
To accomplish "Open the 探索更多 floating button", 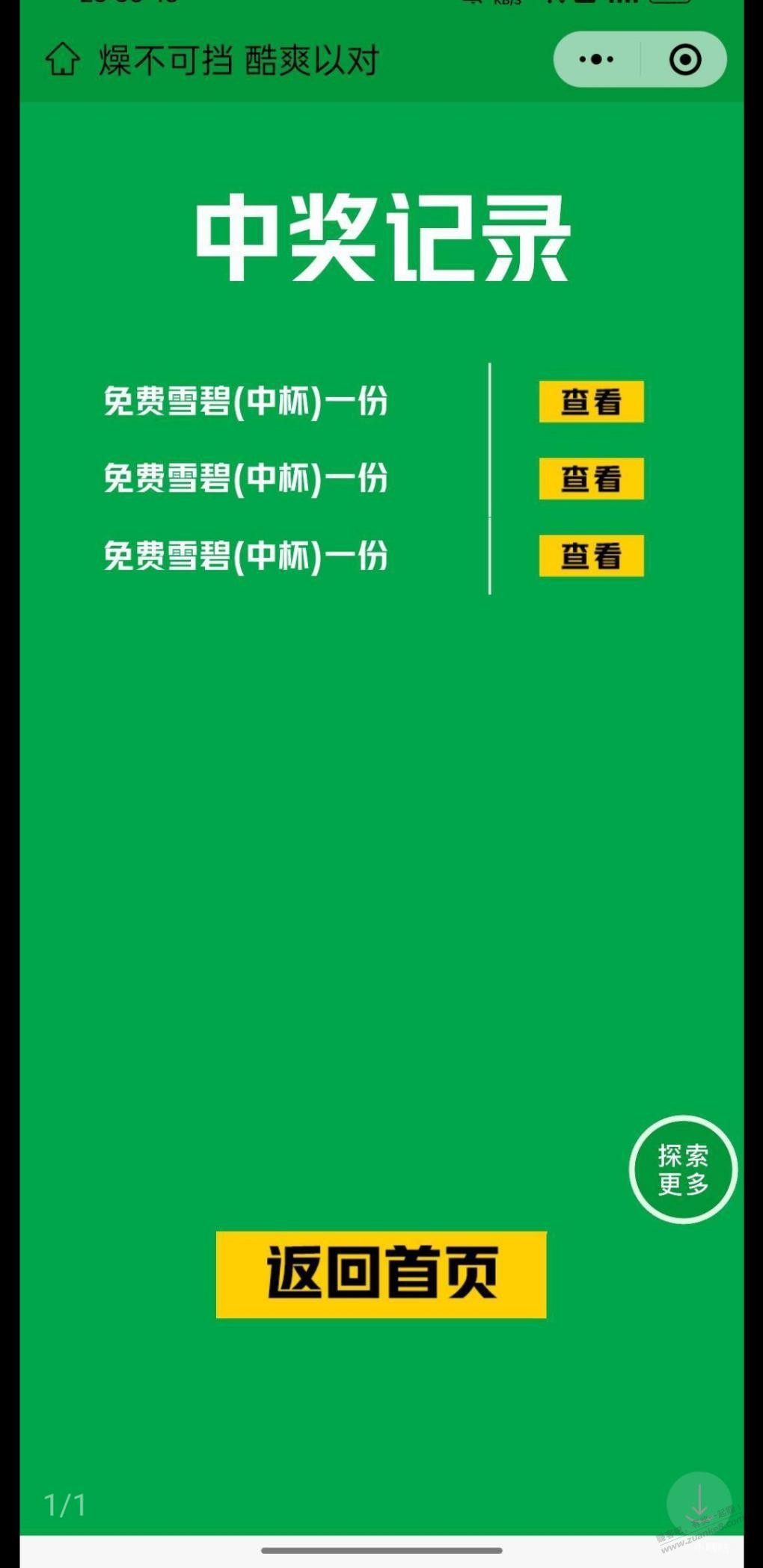I will coord(683,1169).
